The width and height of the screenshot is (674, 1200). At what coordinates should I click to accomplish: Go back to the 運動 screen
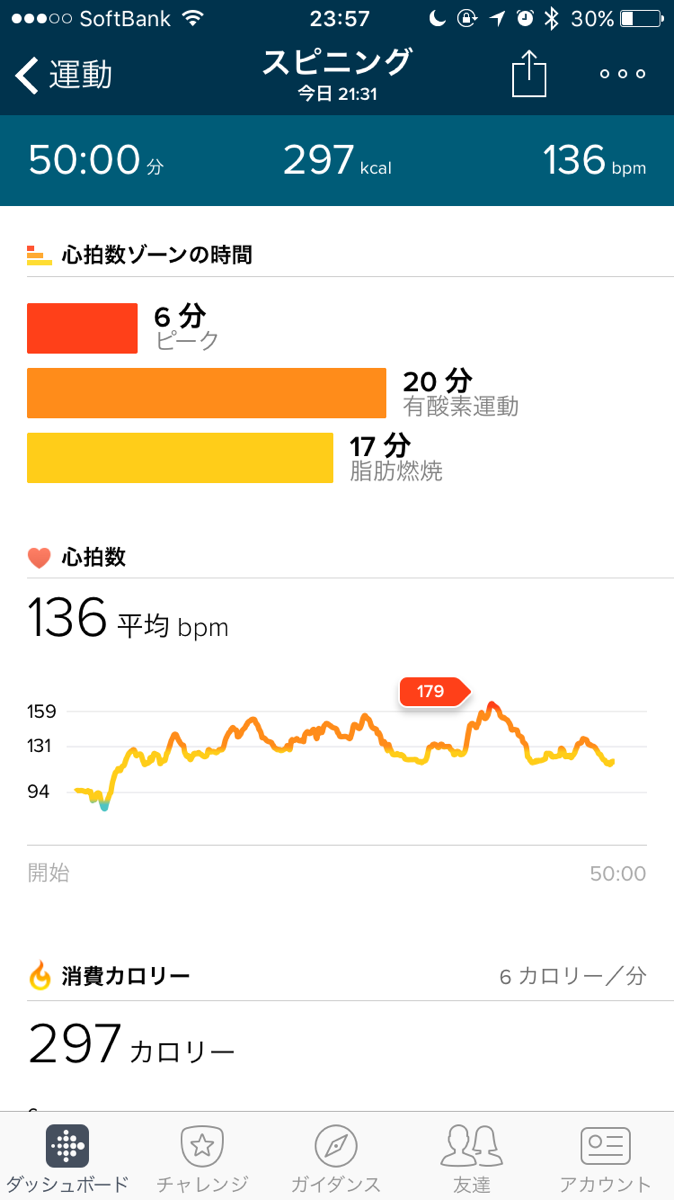63,75
